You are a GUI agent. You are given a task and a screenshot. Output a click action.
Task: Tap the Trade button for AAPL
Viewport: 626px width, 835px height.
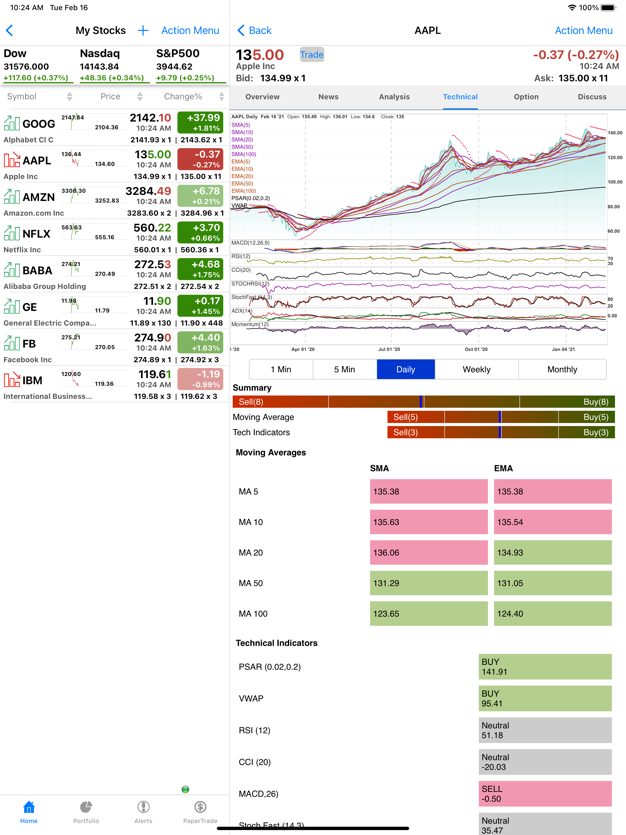click(x=312, y=55)
